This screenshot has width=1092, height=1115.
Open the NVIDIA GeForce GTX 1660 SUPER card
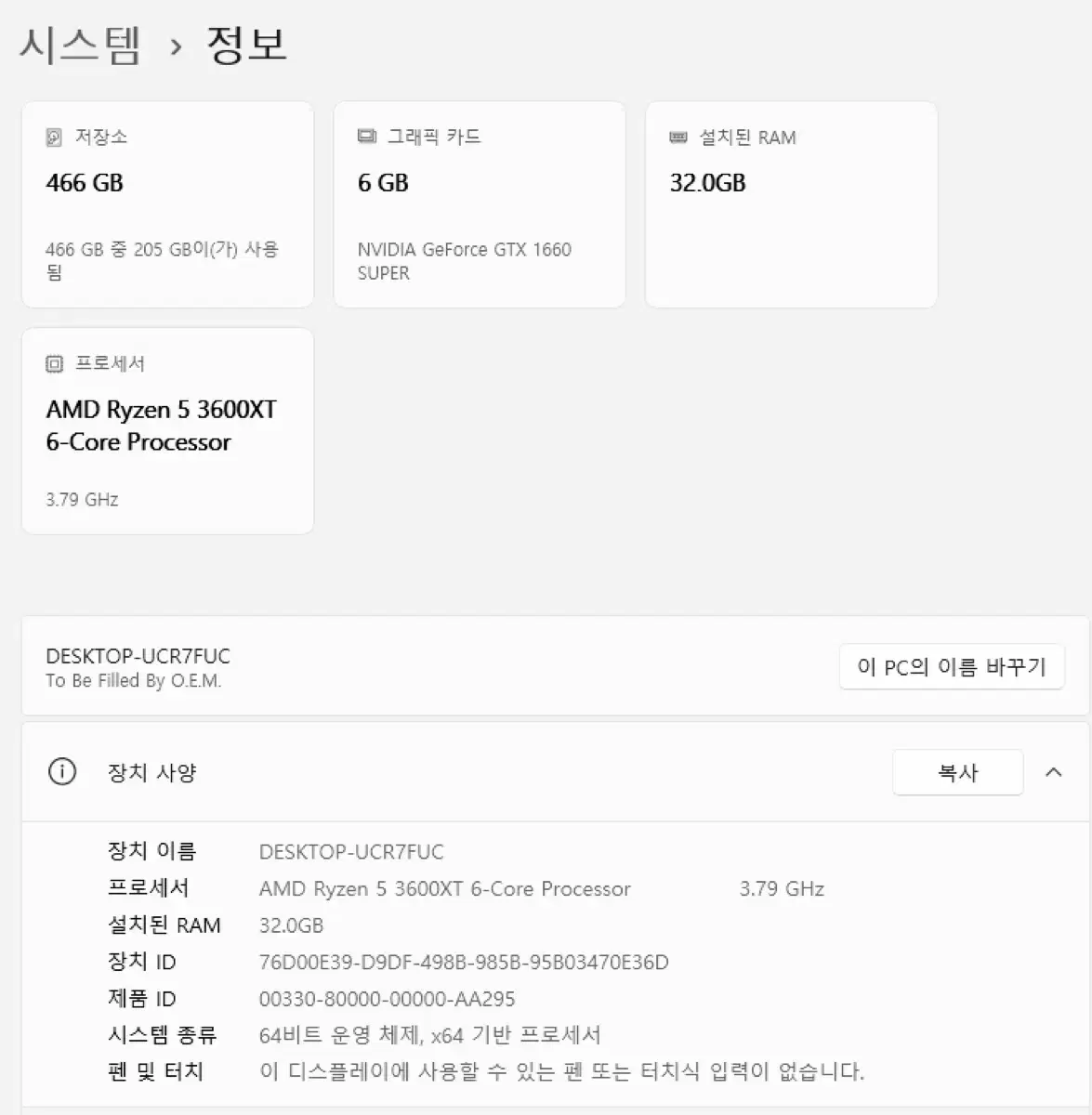point(479,203)
